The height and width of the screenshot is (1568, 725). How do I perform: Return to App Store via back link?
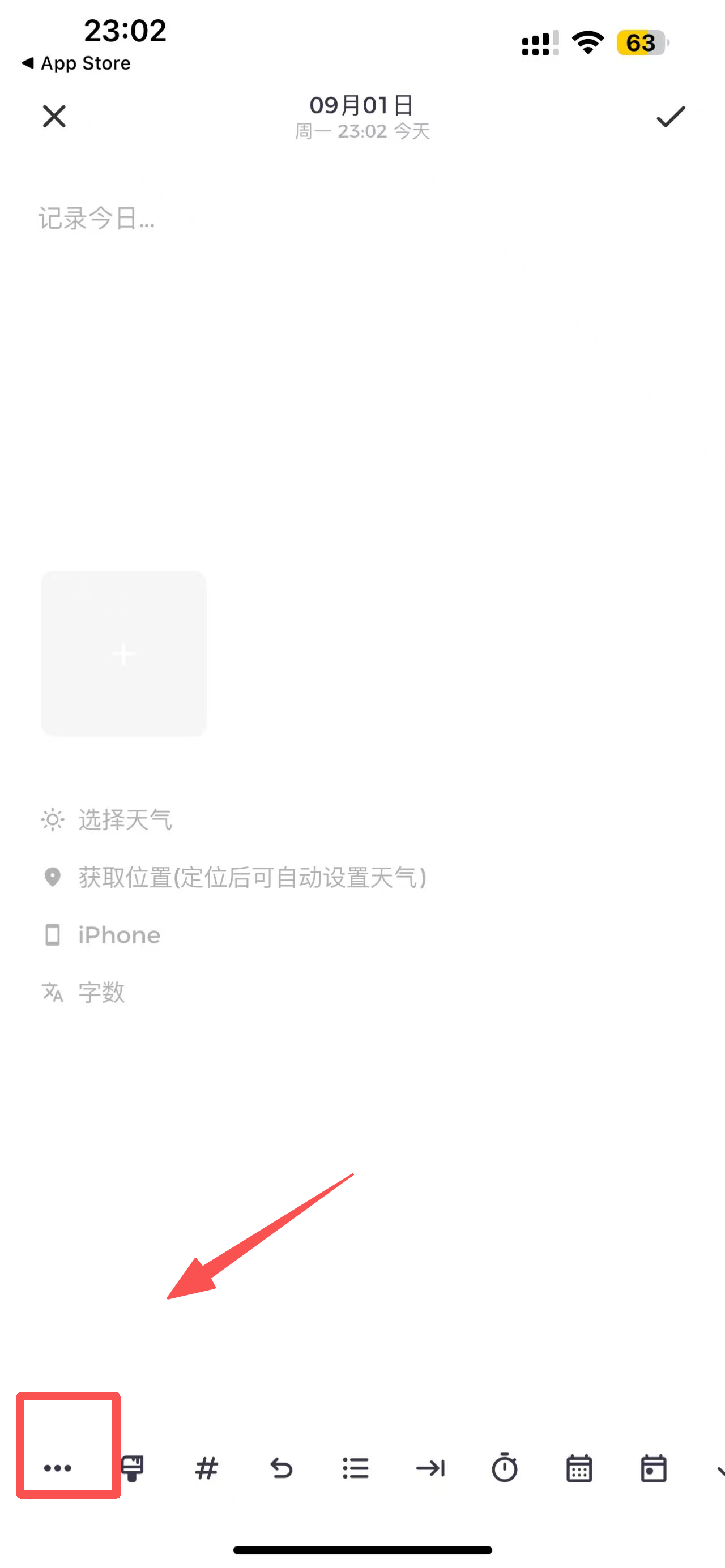(76, 63)
